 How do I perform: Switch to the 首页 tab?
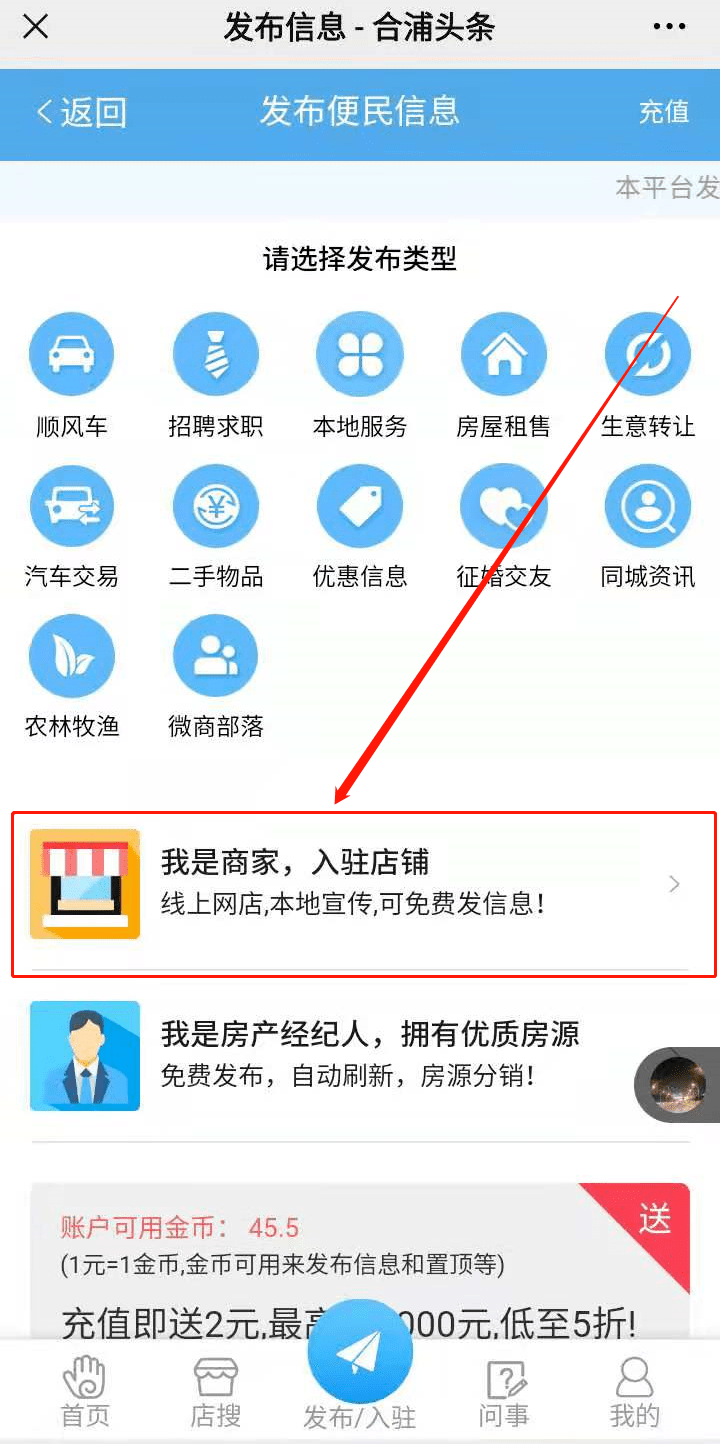click(x=85, y=1392)
